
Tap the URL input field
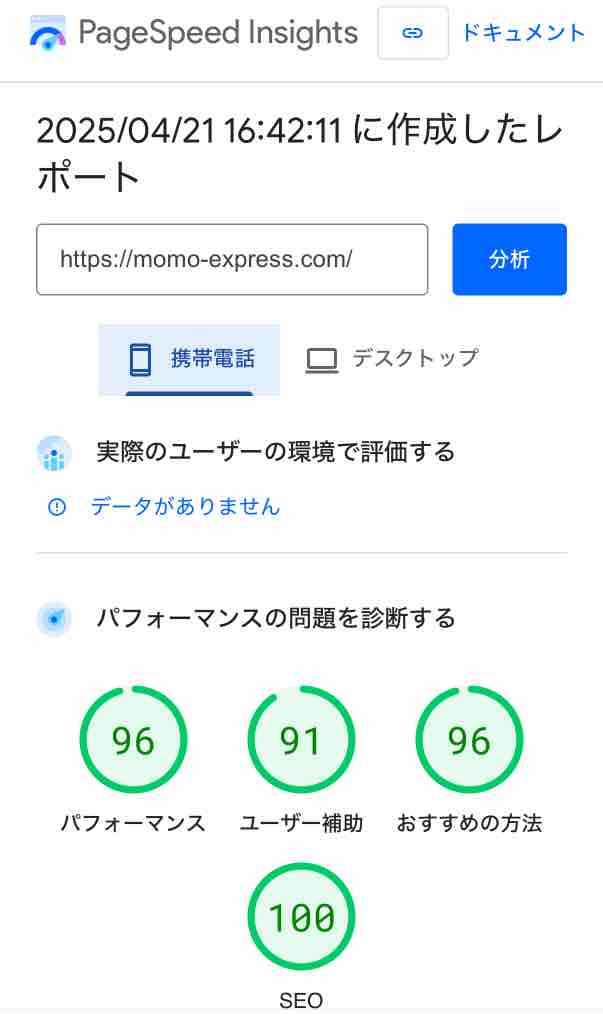click(x=232, y=260)
